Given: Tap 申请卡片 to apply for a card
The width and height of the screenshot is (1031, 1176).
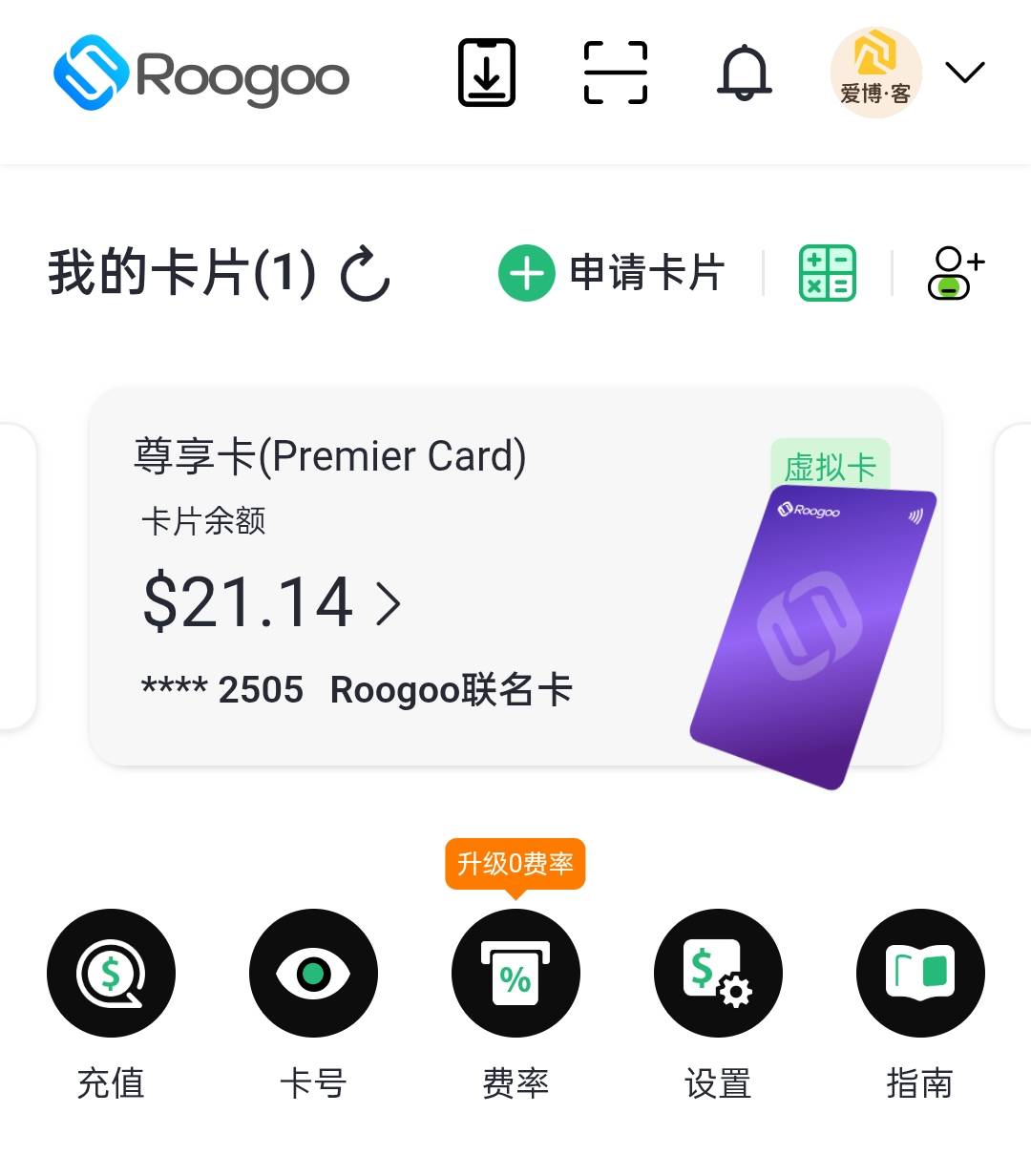Looking at the screenshot, I should click(x=613, y=273).
